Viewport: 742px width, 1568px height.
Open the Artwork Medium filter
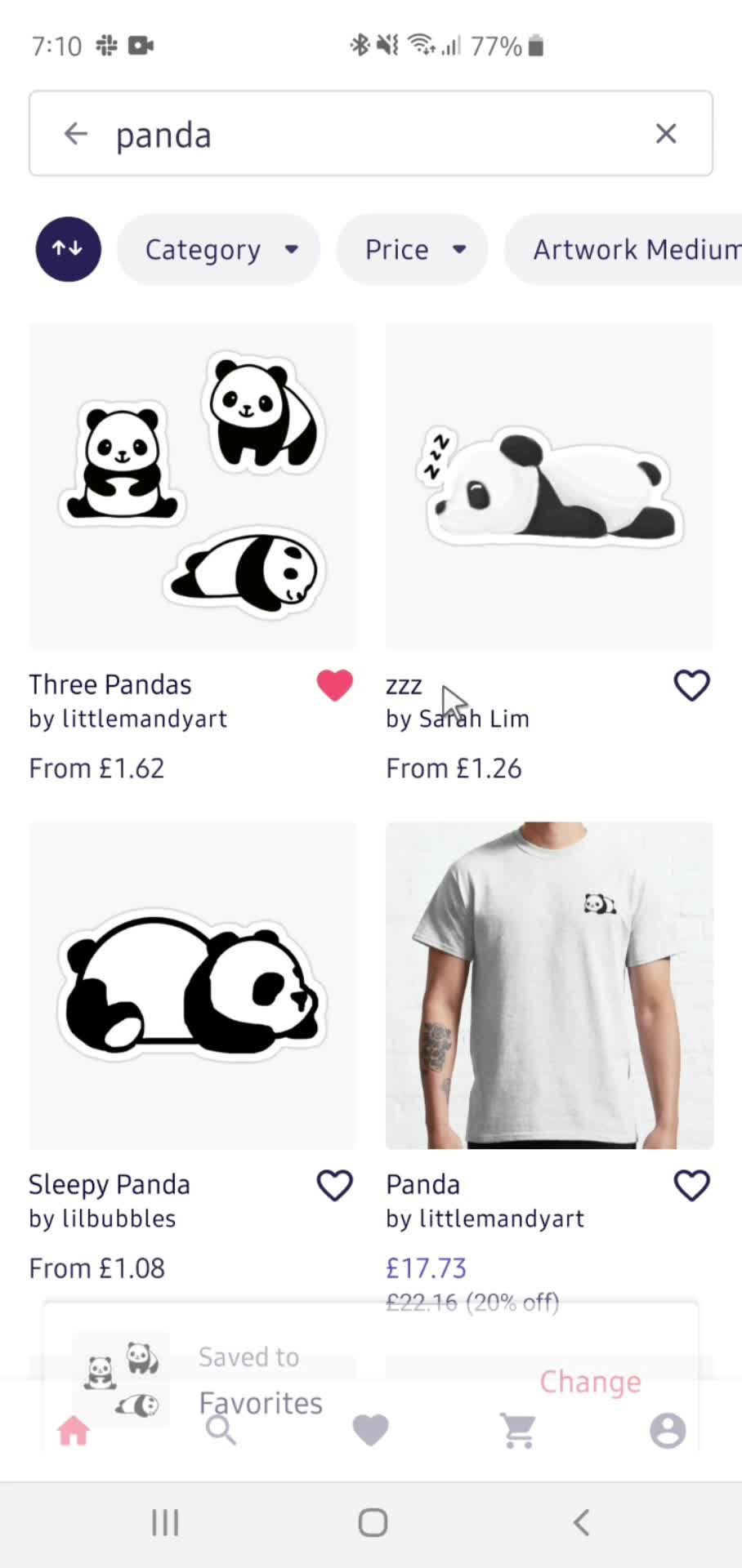(x=629, y=250)
